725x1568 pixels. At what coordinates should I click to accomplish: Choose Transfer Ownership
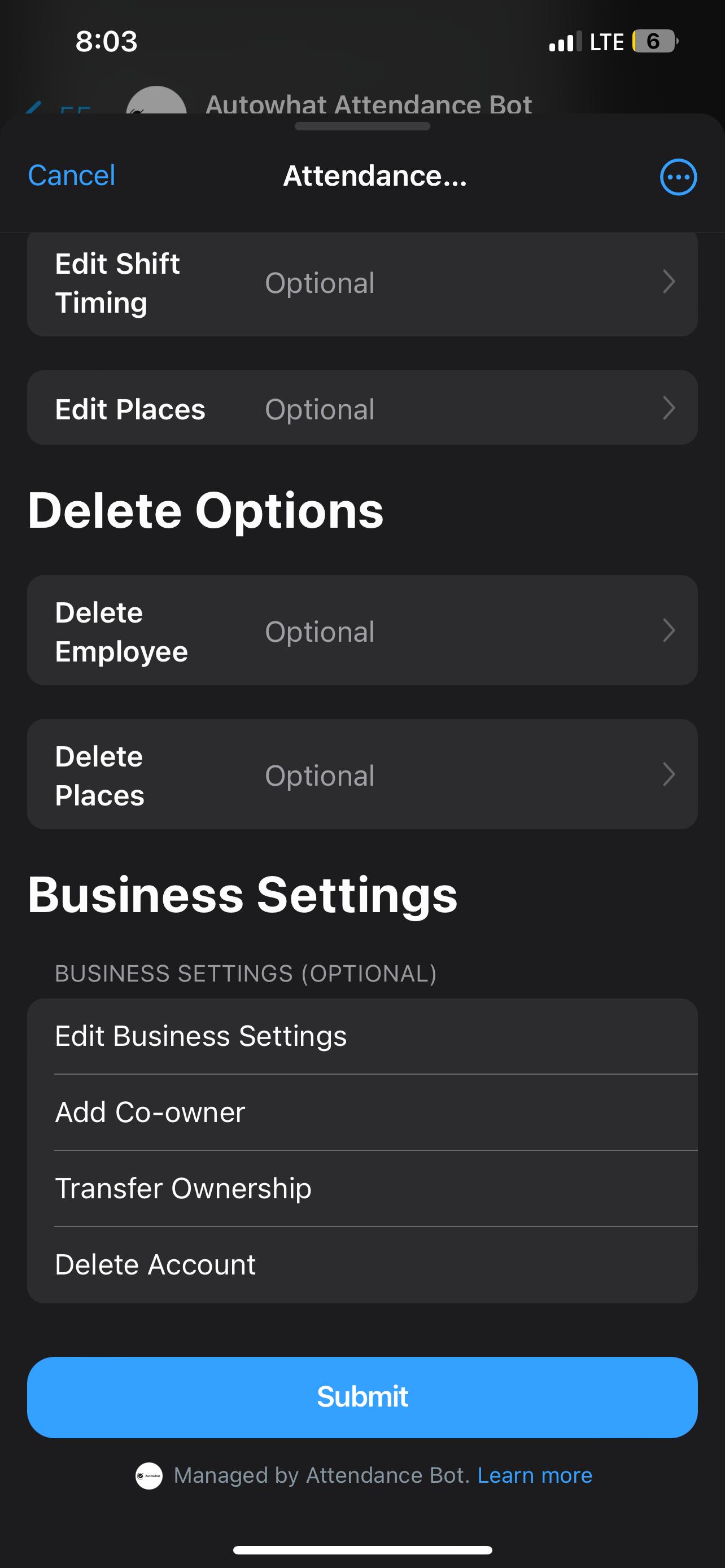click(362, 1189)
